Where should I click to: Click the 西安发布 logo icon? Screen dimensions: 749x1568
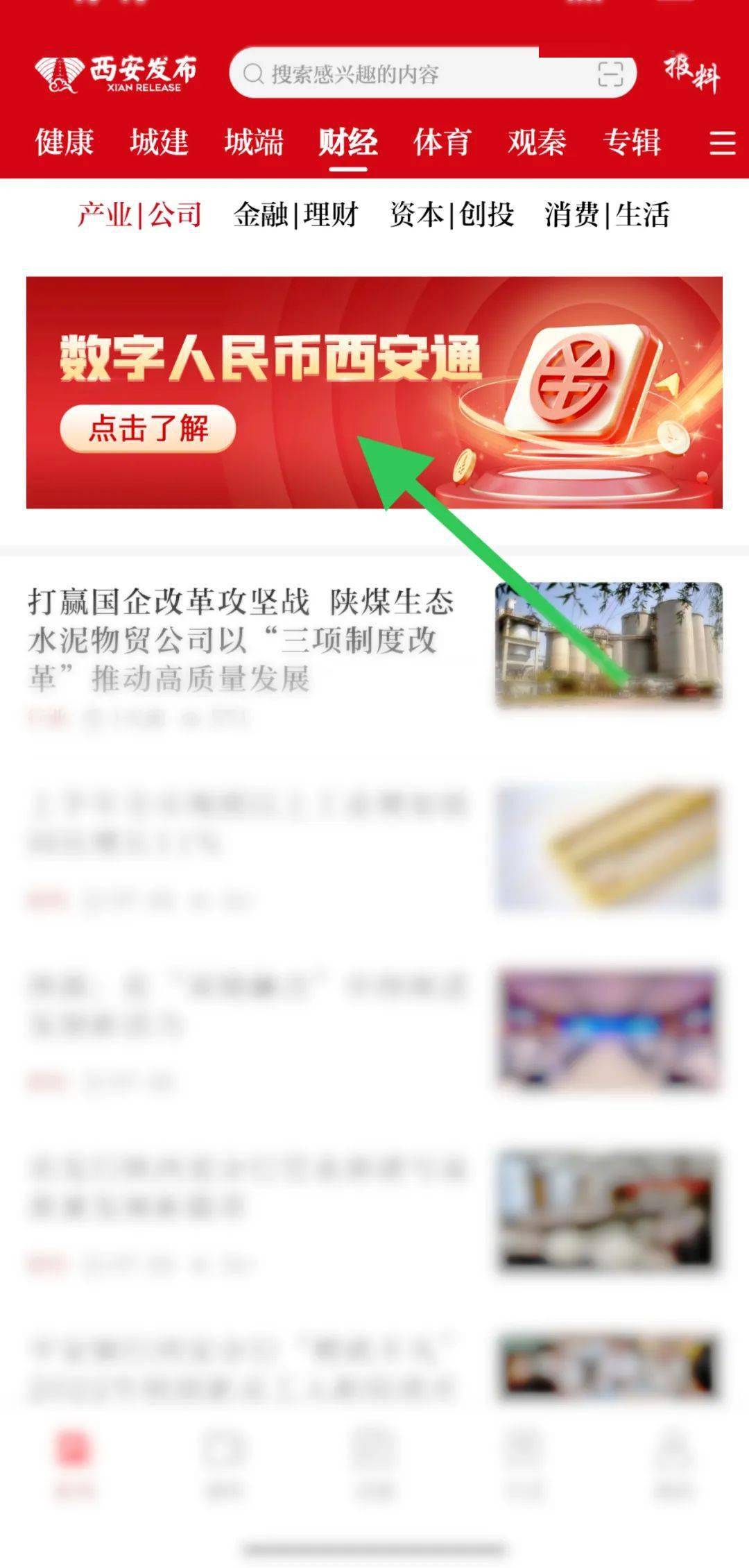(59, 71)
